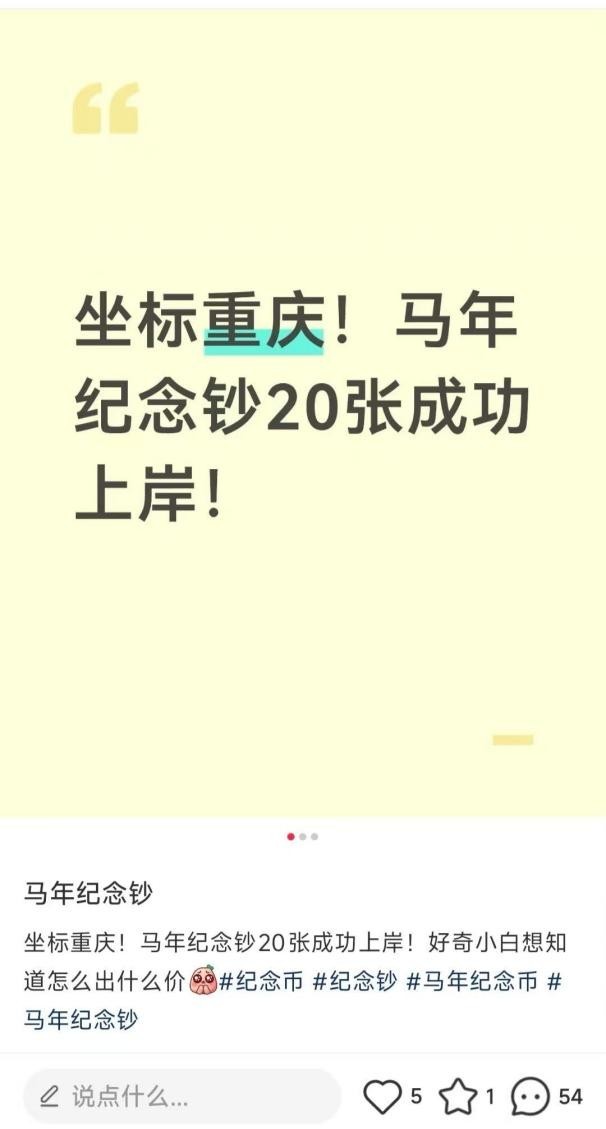The width and height of the screenshot is (606, 1129).
Task: Save the post using the star icon
Action: click(x=459, y=1097)
